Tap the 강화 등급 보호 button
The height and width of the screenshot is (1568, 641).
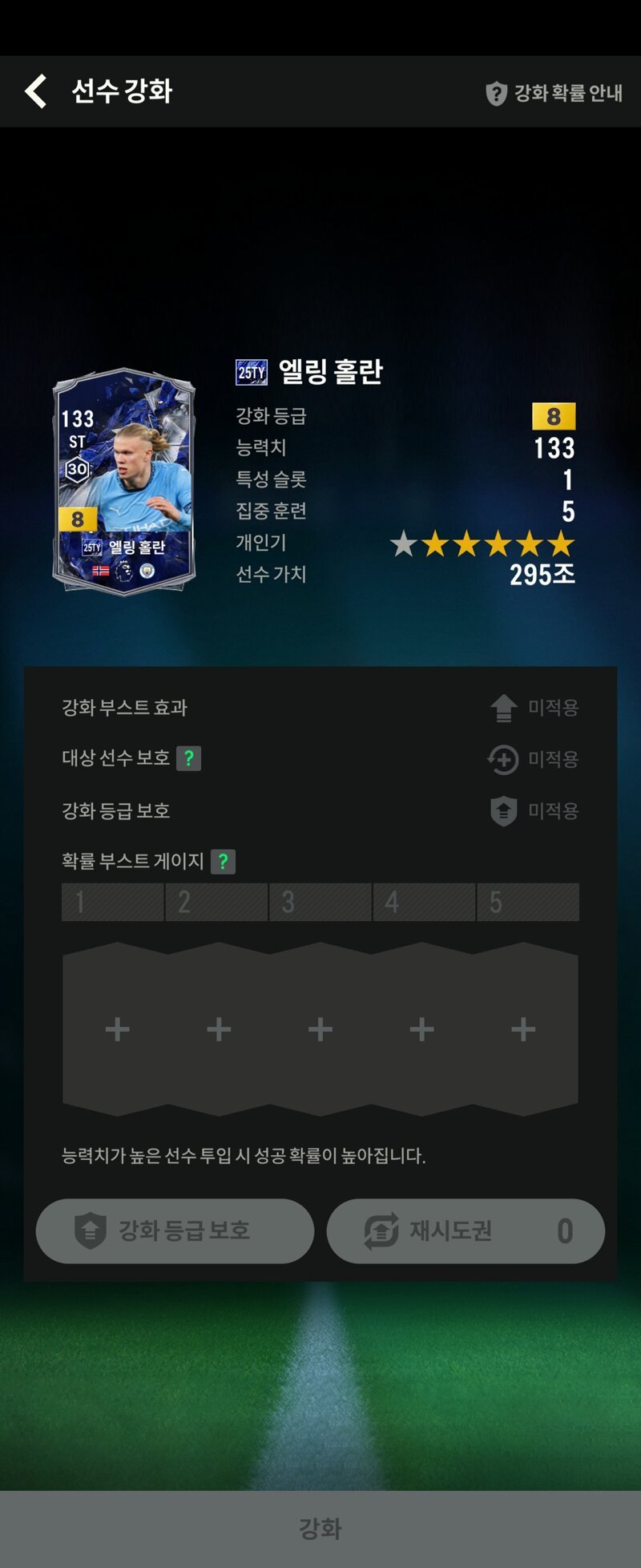pos(175,1231)
